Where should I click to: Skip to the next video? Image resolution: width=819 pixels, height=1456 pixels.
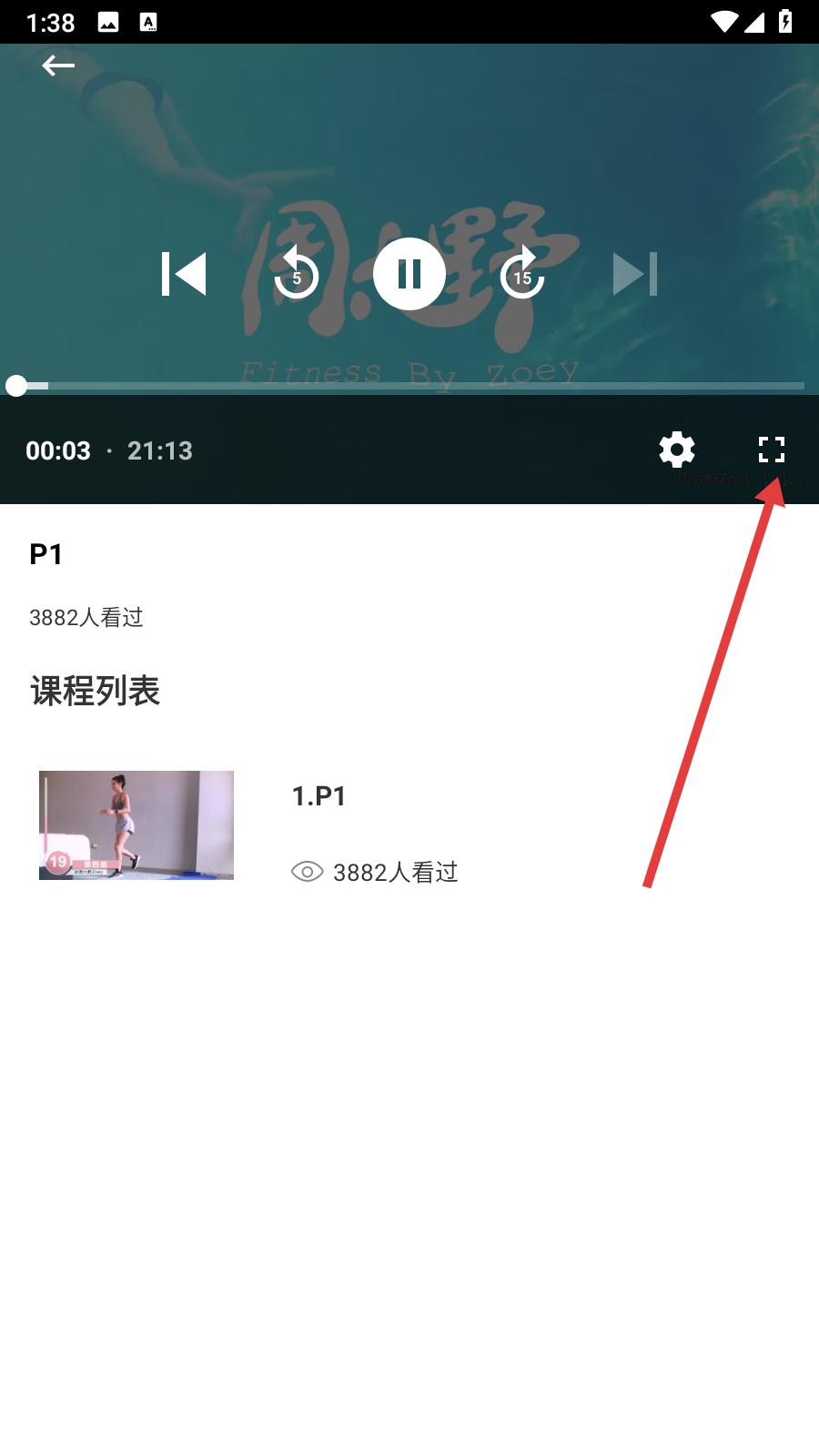635,274
